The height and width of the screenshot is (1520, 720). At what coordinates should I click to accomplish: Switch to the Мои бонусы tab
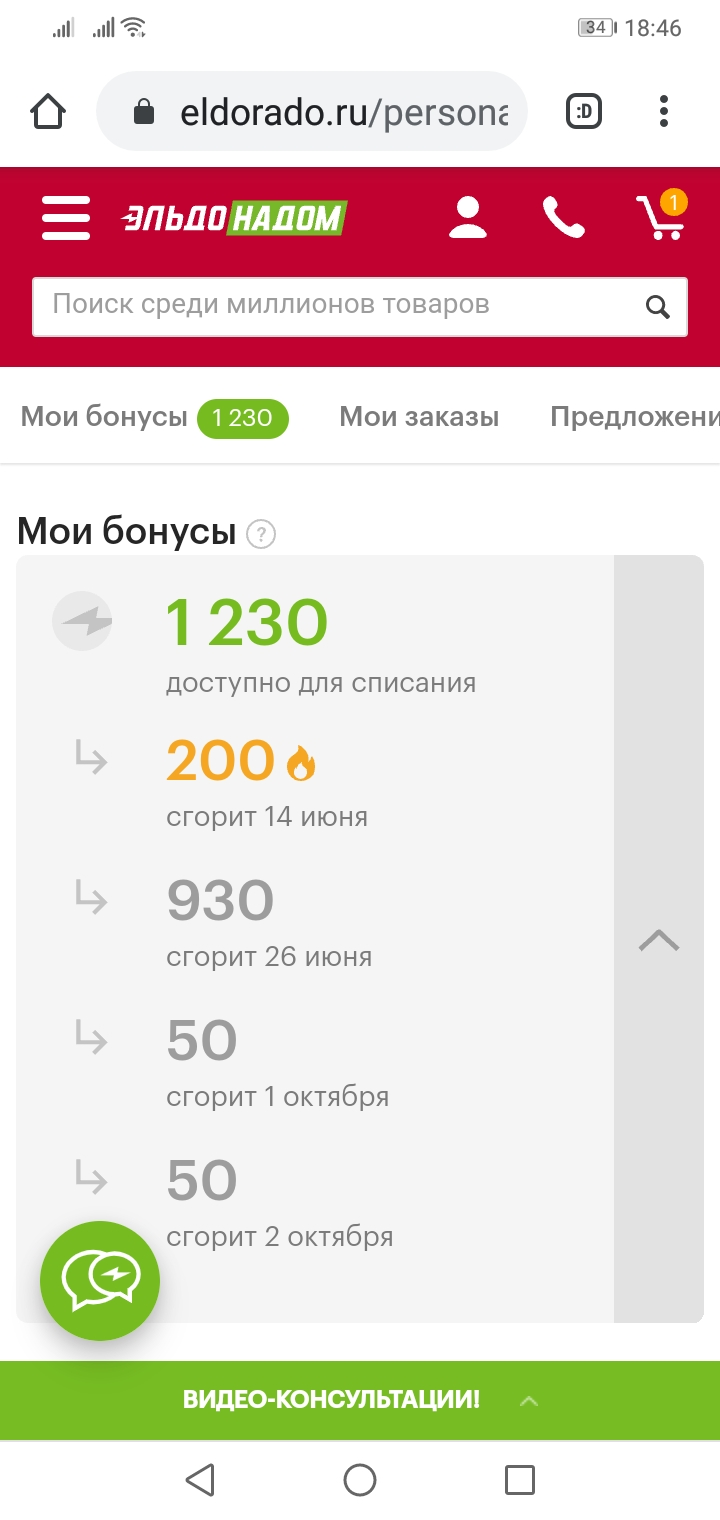pyautogui.click(x=154, y=417)
